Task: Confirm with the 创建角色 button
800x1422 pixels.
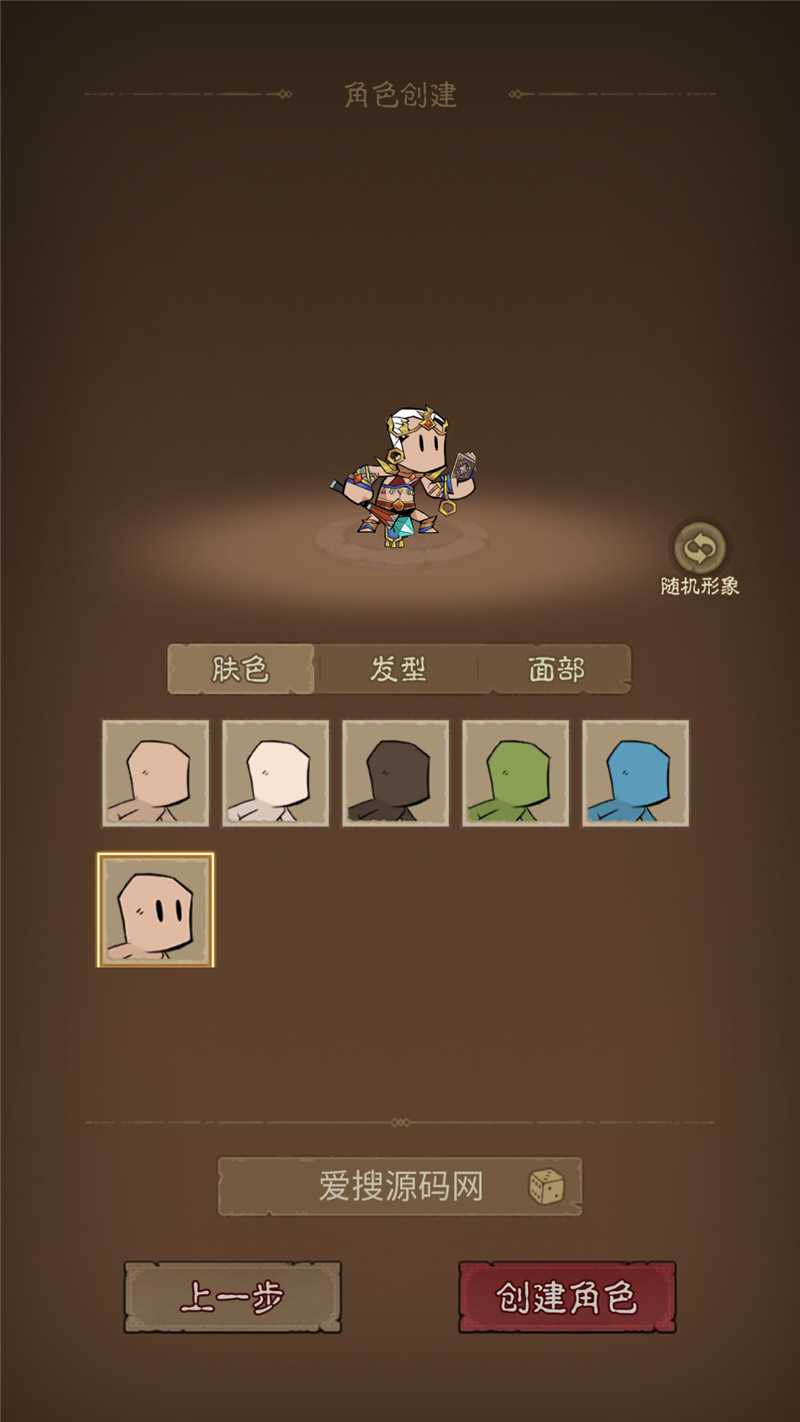Action: pos(567,1297)
